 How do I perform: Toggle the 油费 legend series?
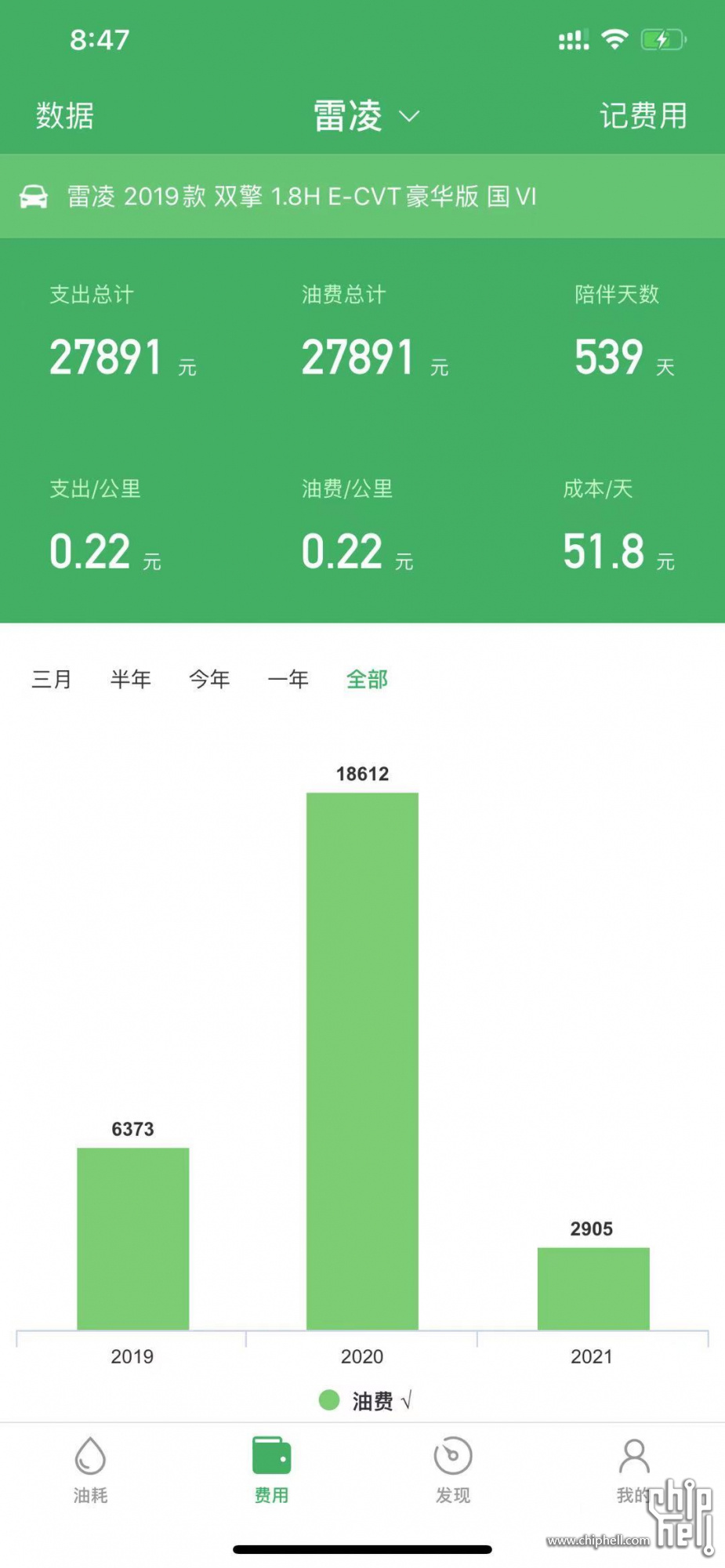364,1400
